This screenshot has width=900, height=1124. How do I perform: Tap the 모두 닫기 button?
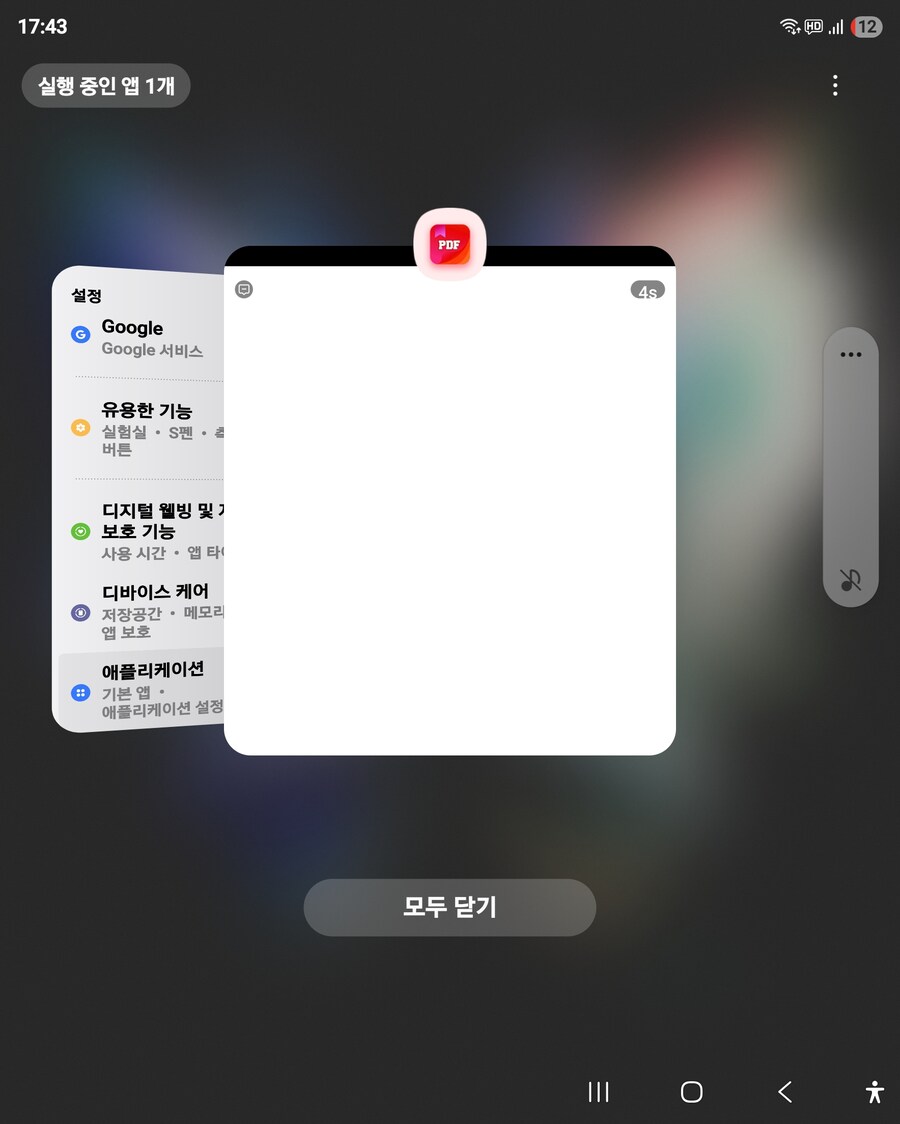pos(449,907)
